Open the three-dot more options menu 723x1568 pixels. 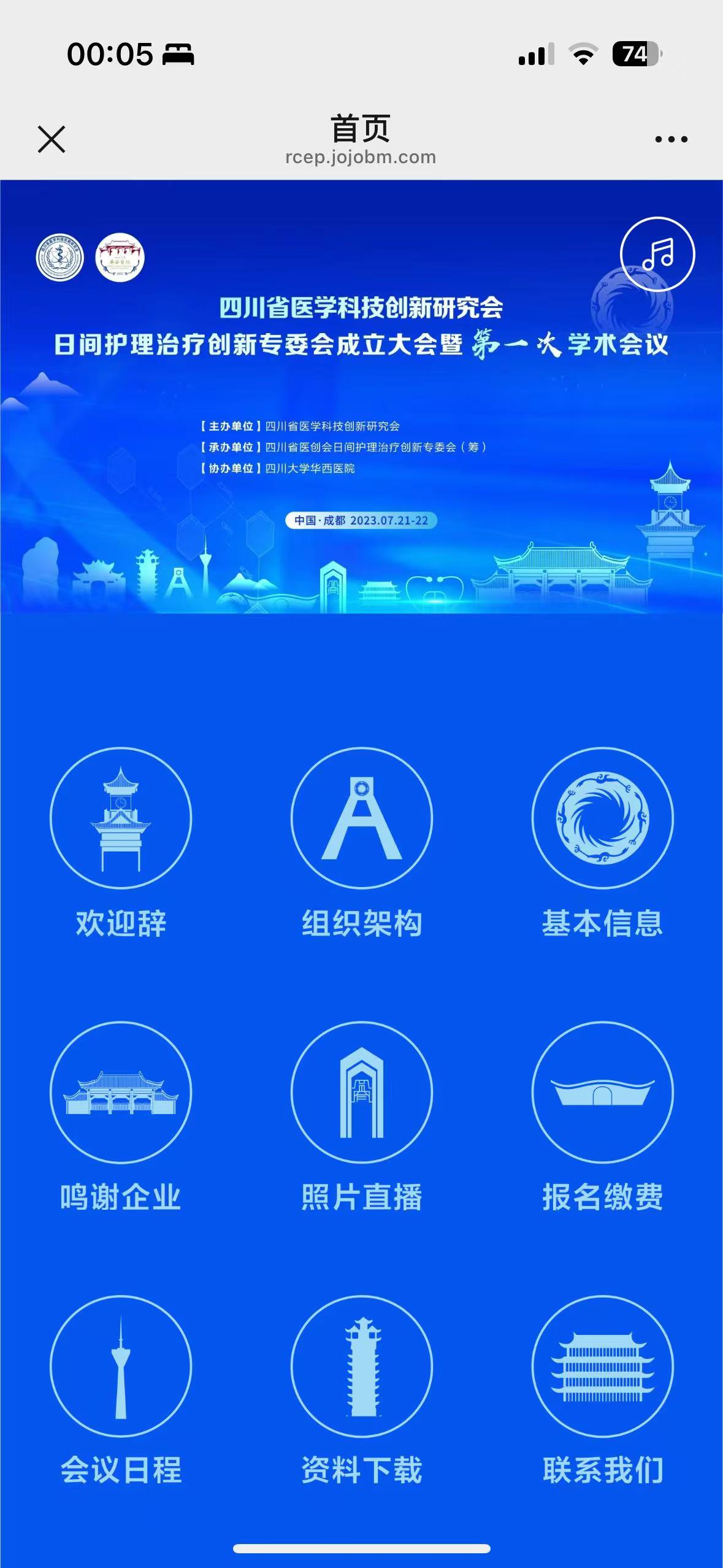coord(671,140)
